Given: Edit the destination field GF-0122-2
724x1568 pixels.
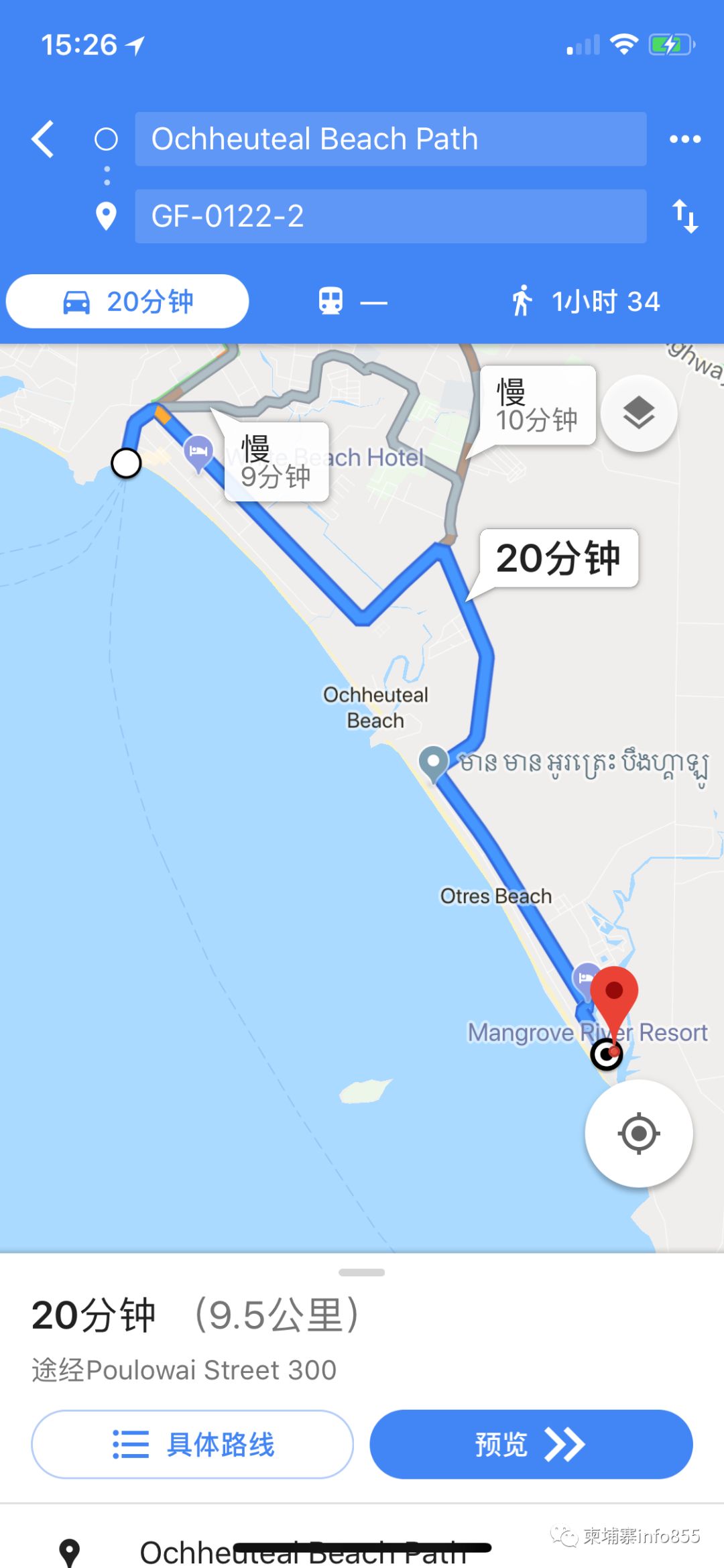Looking at the screenshot, I should point(390,216).
